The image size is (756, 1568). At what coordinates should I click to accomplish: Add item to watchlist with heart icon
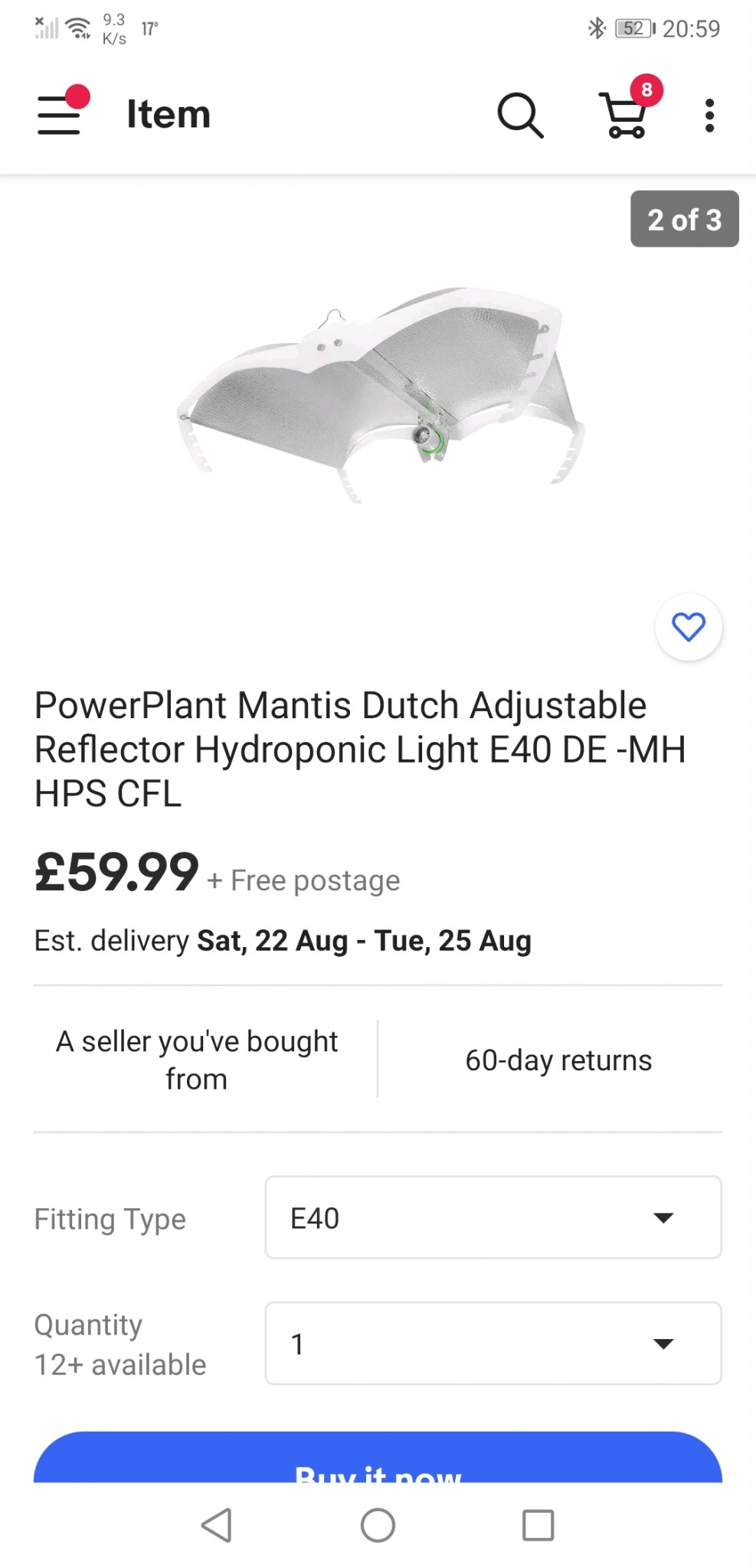point(688,627)
